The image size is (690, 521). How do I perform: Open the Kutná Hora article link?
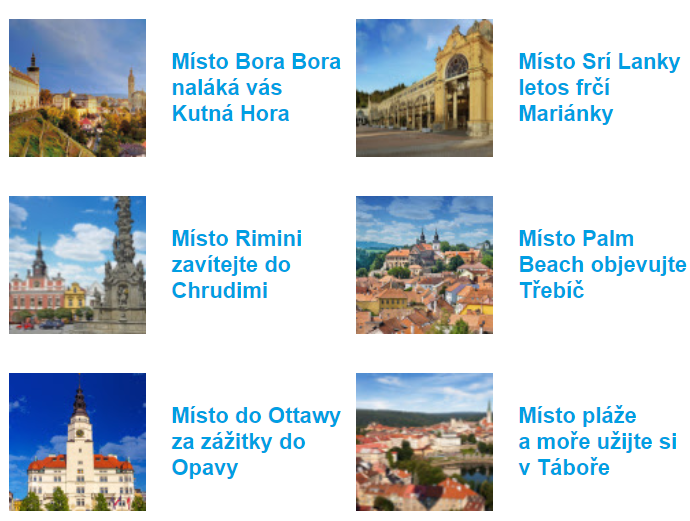coord(255,88)
